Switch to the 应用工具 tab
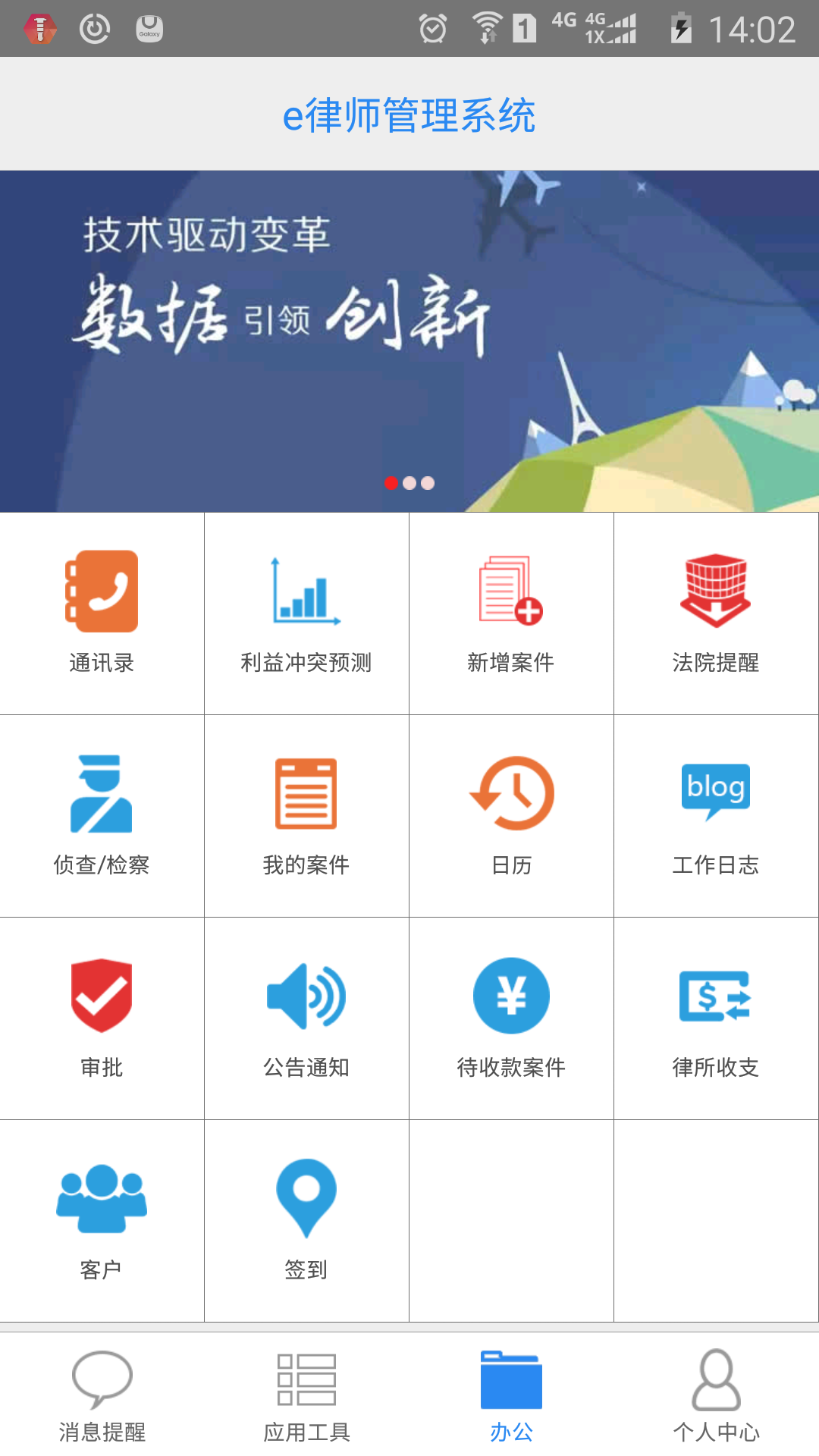819x1456 pixels. click(306, 1395)
